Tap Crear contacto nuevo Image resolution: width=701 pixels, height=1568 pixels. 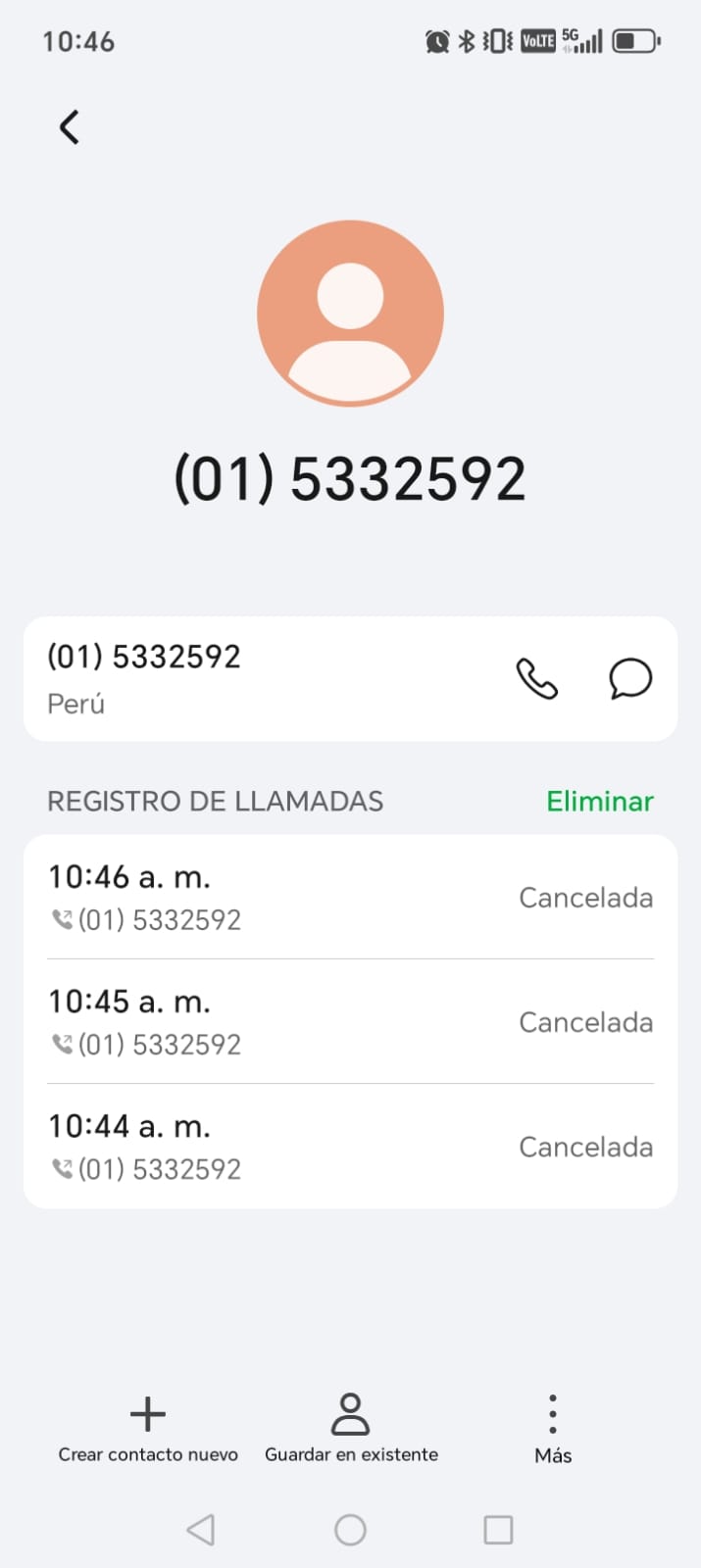pos(148,1428)
